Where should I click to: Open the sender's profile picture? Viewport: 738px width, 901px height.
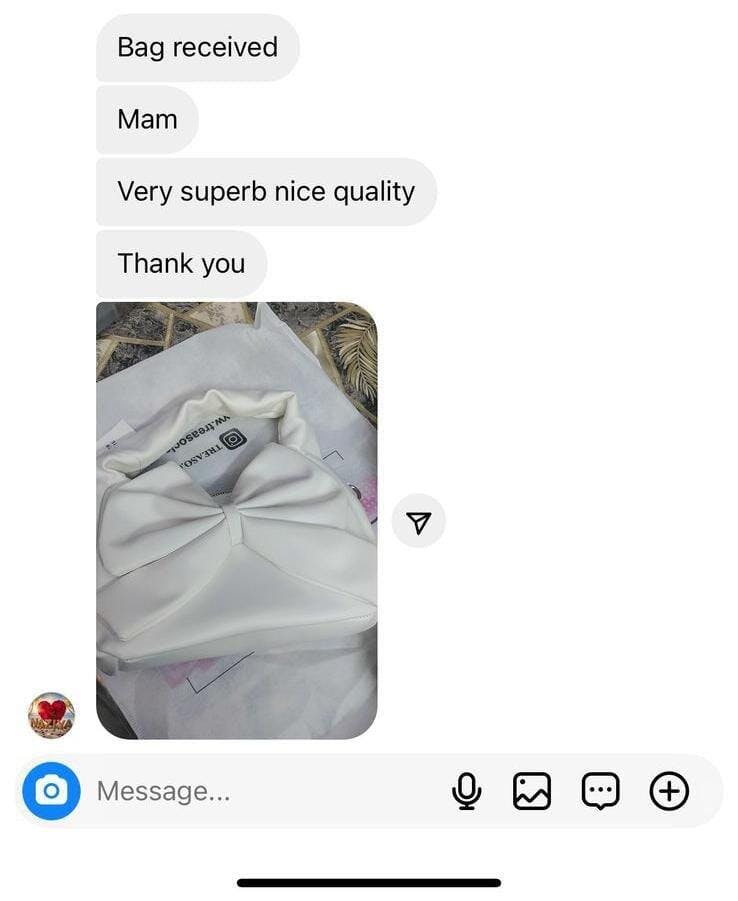tap(50, 715)
